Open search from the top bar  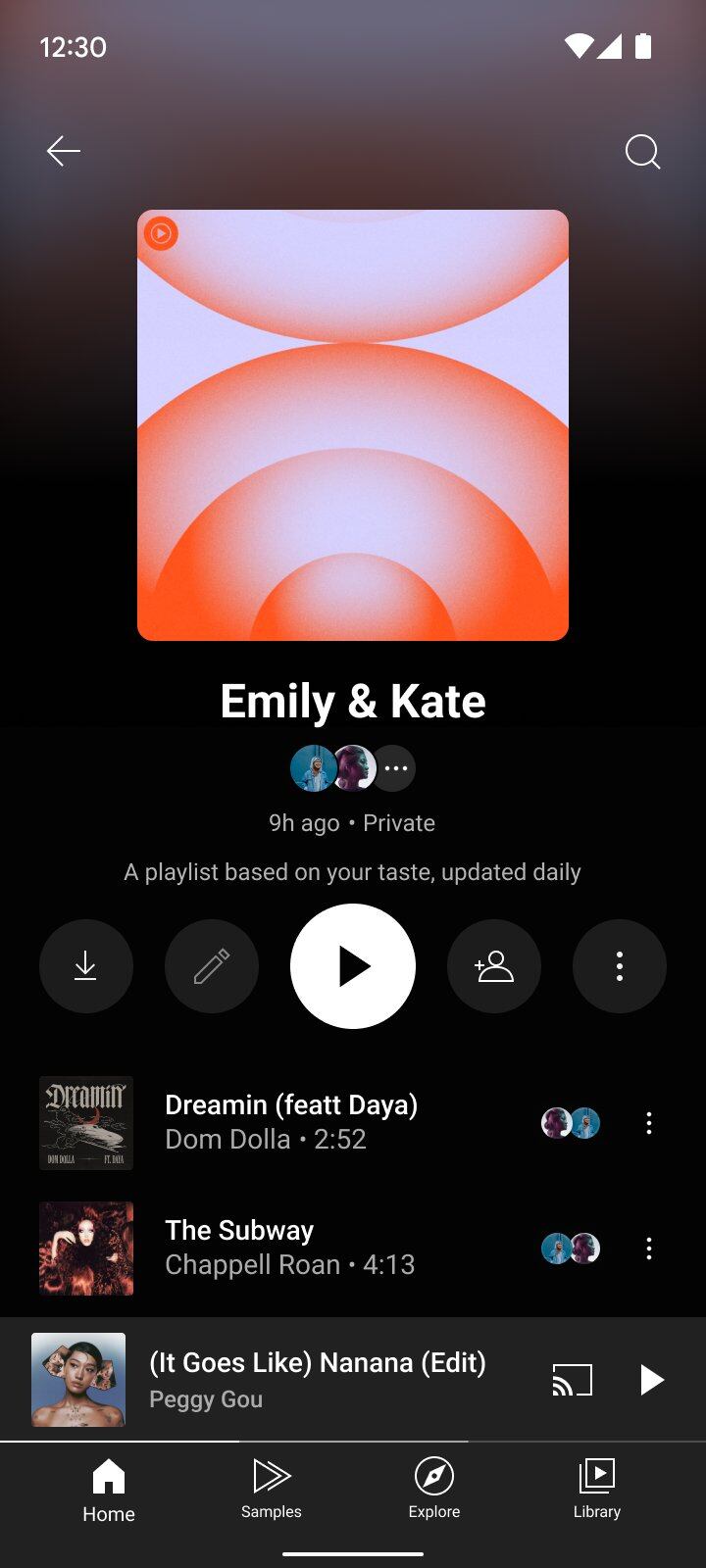642,152
